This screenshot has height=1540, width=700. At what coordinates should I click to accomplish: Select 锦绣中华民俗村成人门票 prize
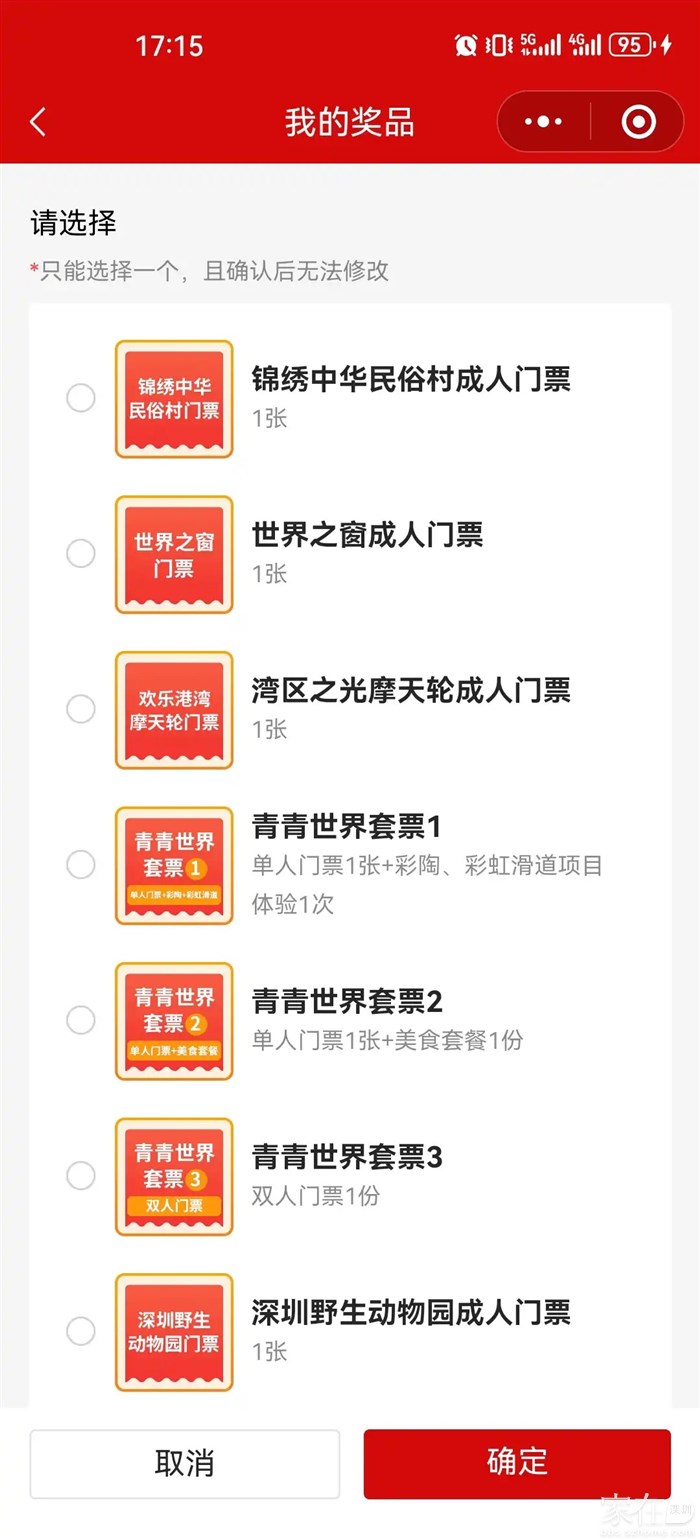(81, 398)
